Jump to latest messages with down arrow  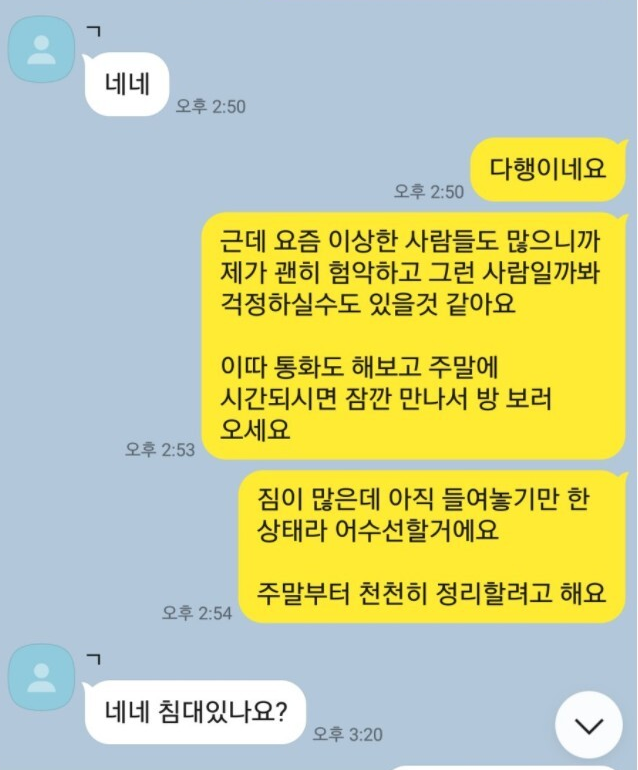[x=589, y=725]
